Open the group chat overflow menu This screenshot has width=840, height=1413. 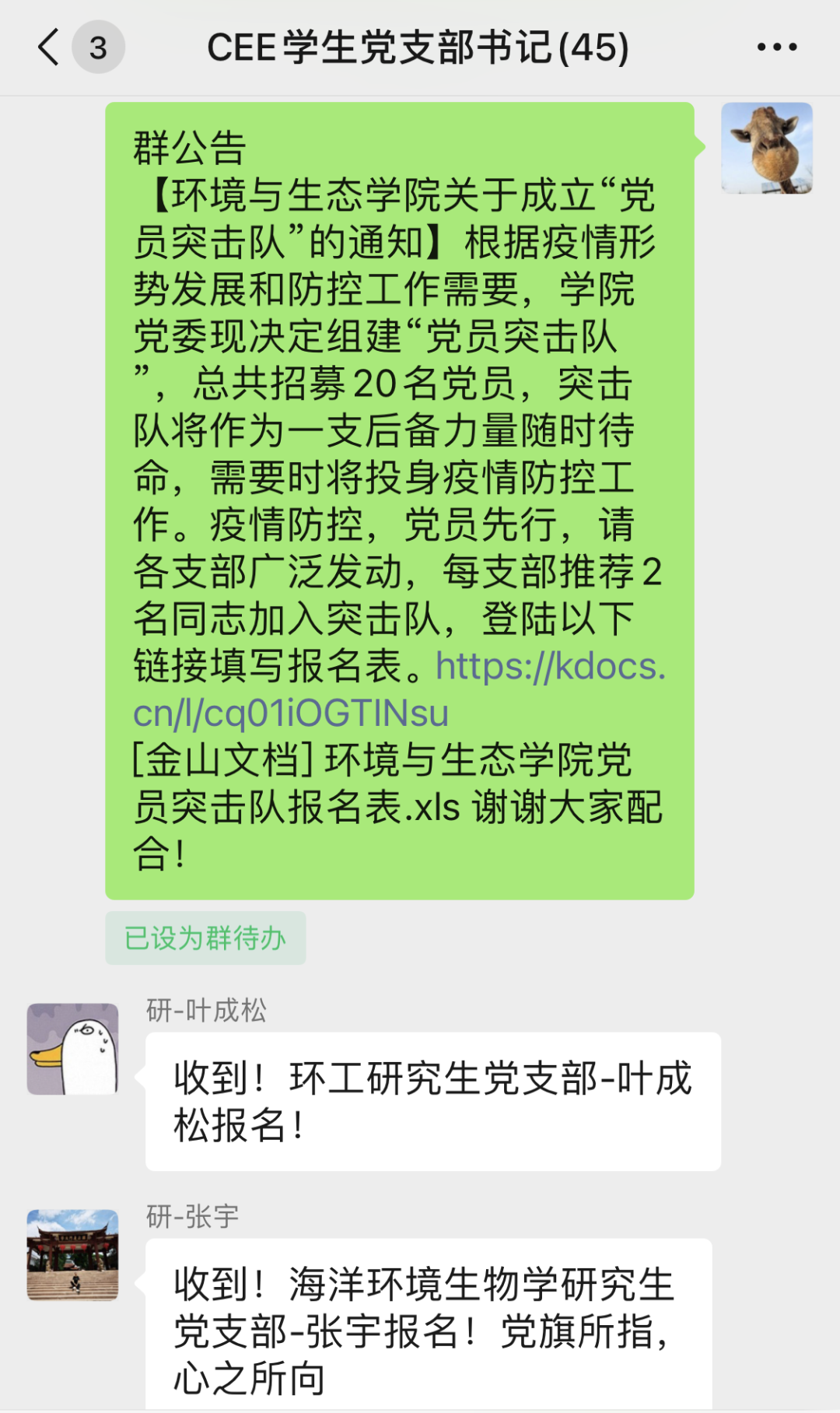[x=776, y=47]
